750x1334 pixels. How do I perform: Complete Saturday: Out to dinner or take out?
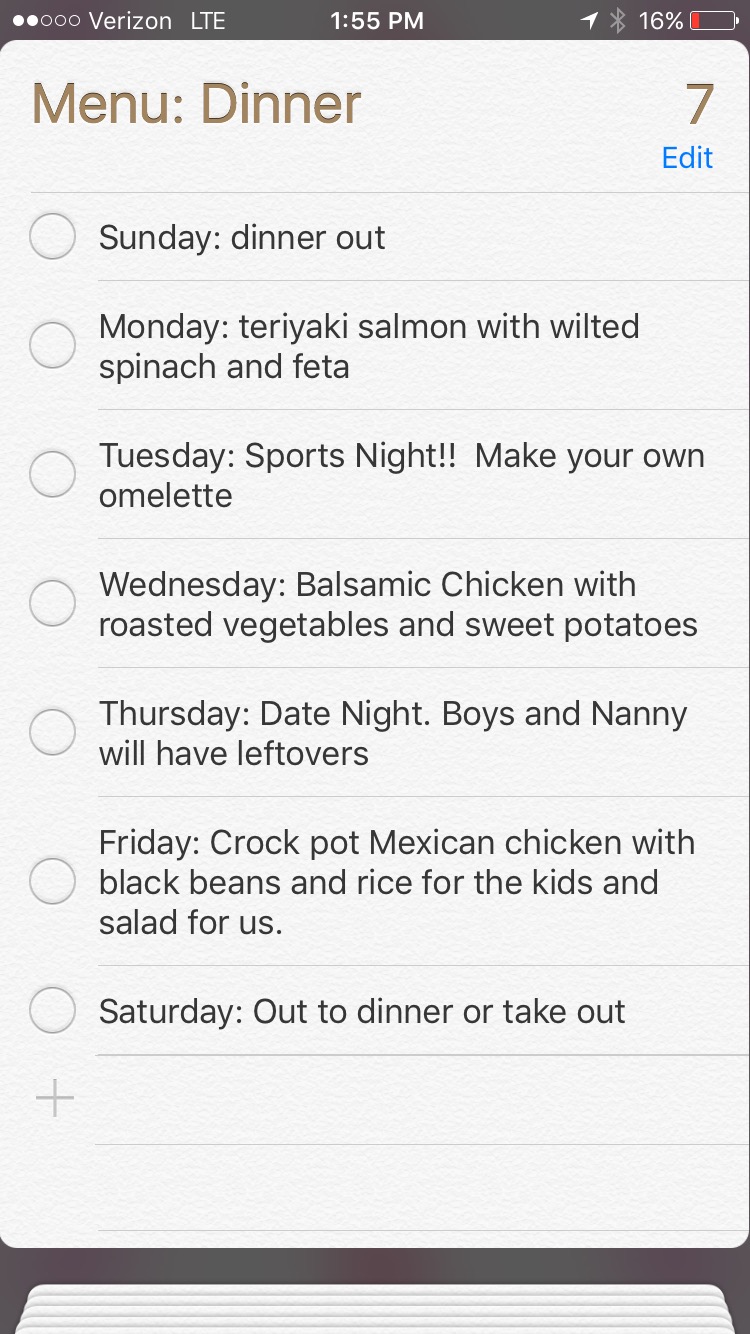[53, 1011]
